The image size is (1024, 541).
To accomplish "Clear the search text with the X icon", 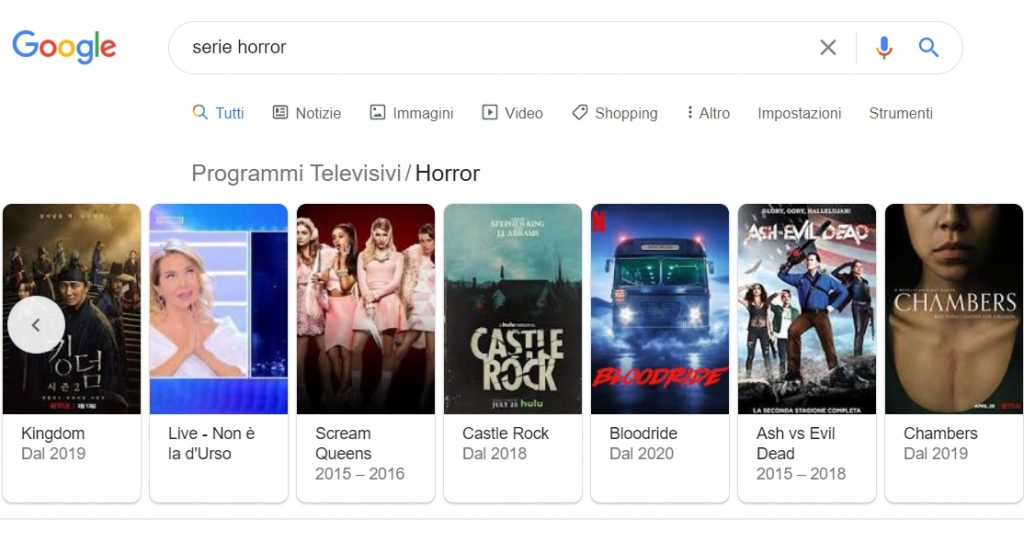I will click(828, 47).
